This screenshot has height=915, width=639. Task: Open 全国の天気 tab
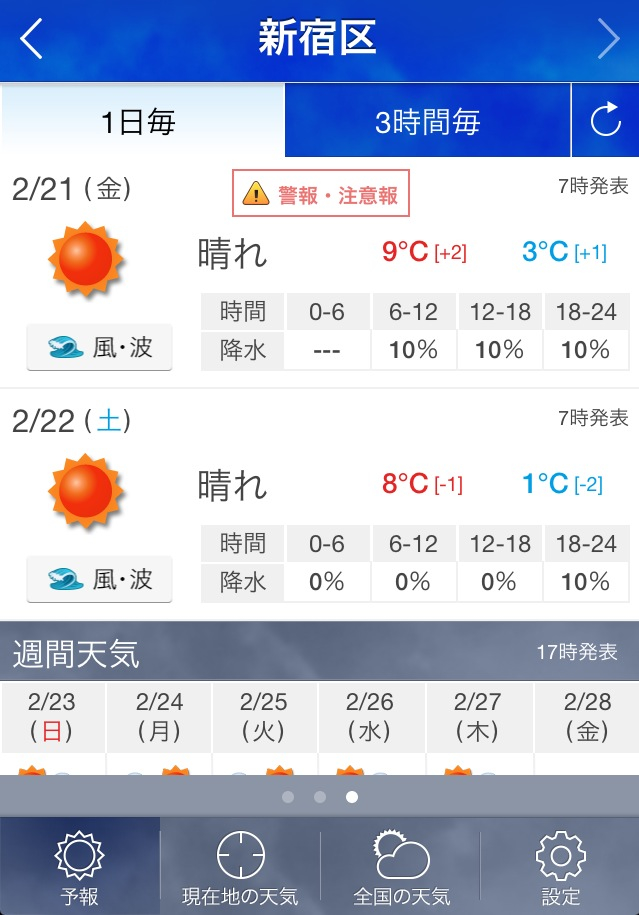[x=401, y=866]
